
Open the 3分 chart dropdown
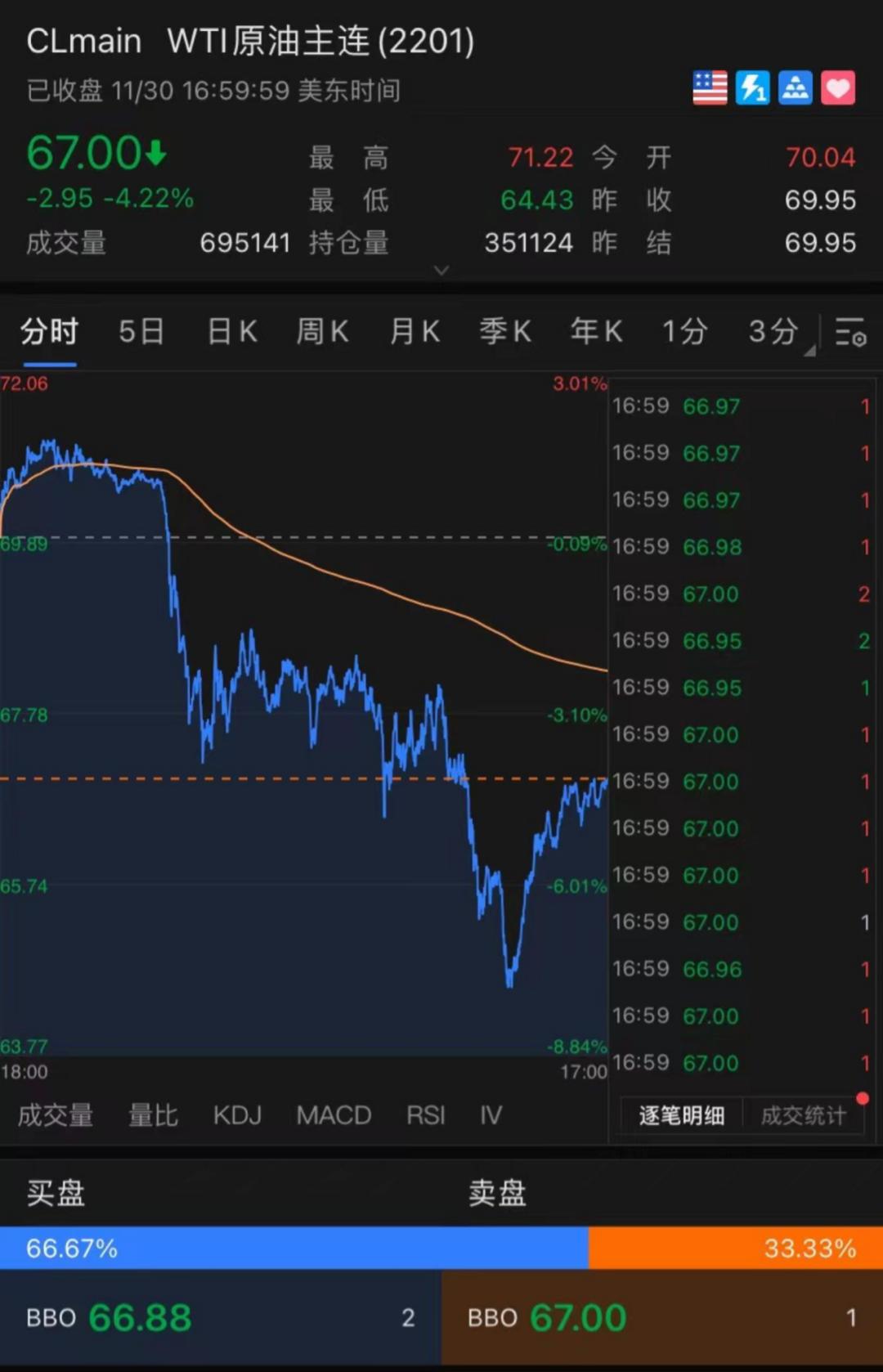(774, 331)
